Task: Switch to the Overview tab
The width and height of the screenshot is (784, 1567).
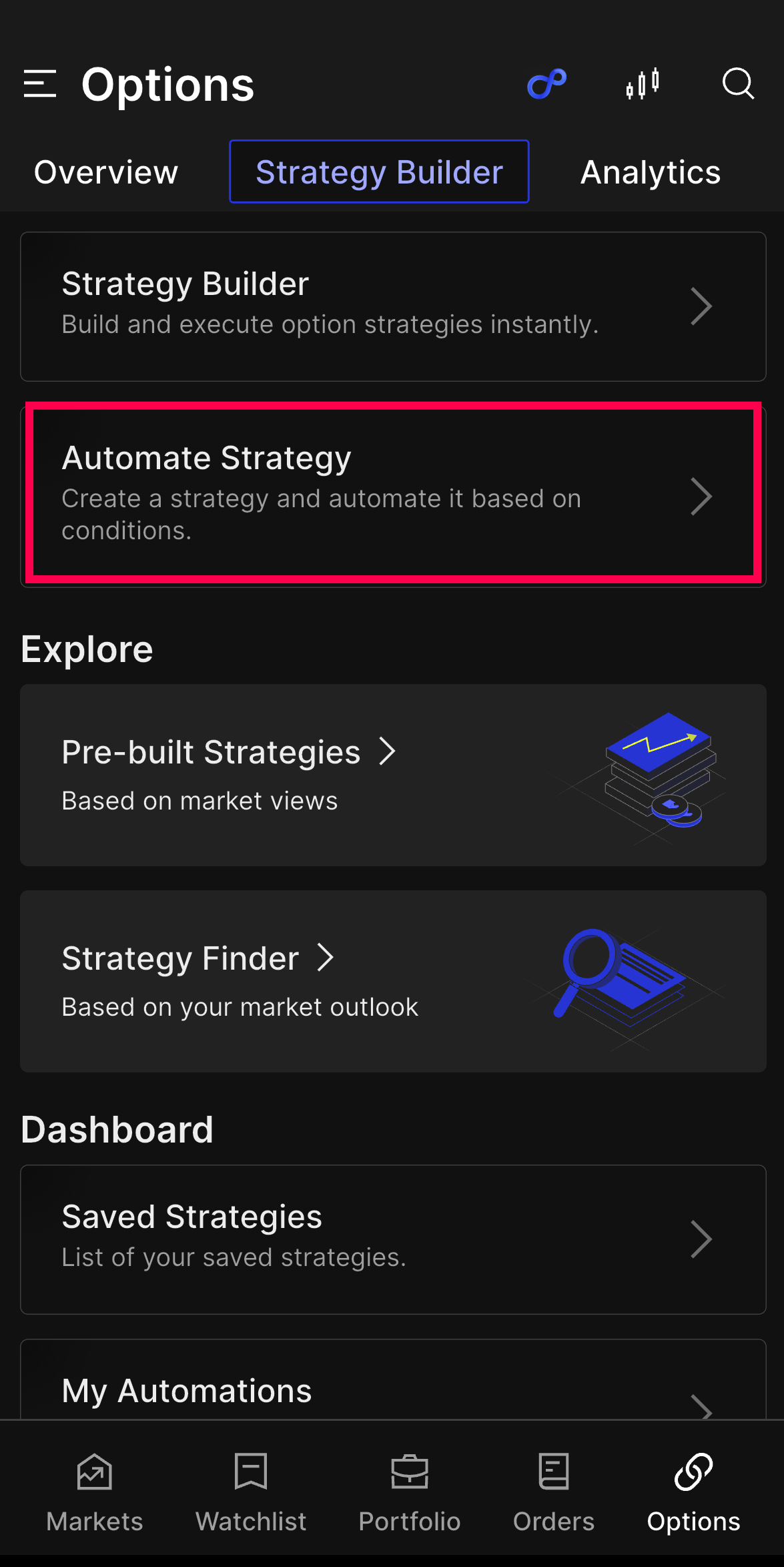Action: pyautogui.click(x=106, y=172)
